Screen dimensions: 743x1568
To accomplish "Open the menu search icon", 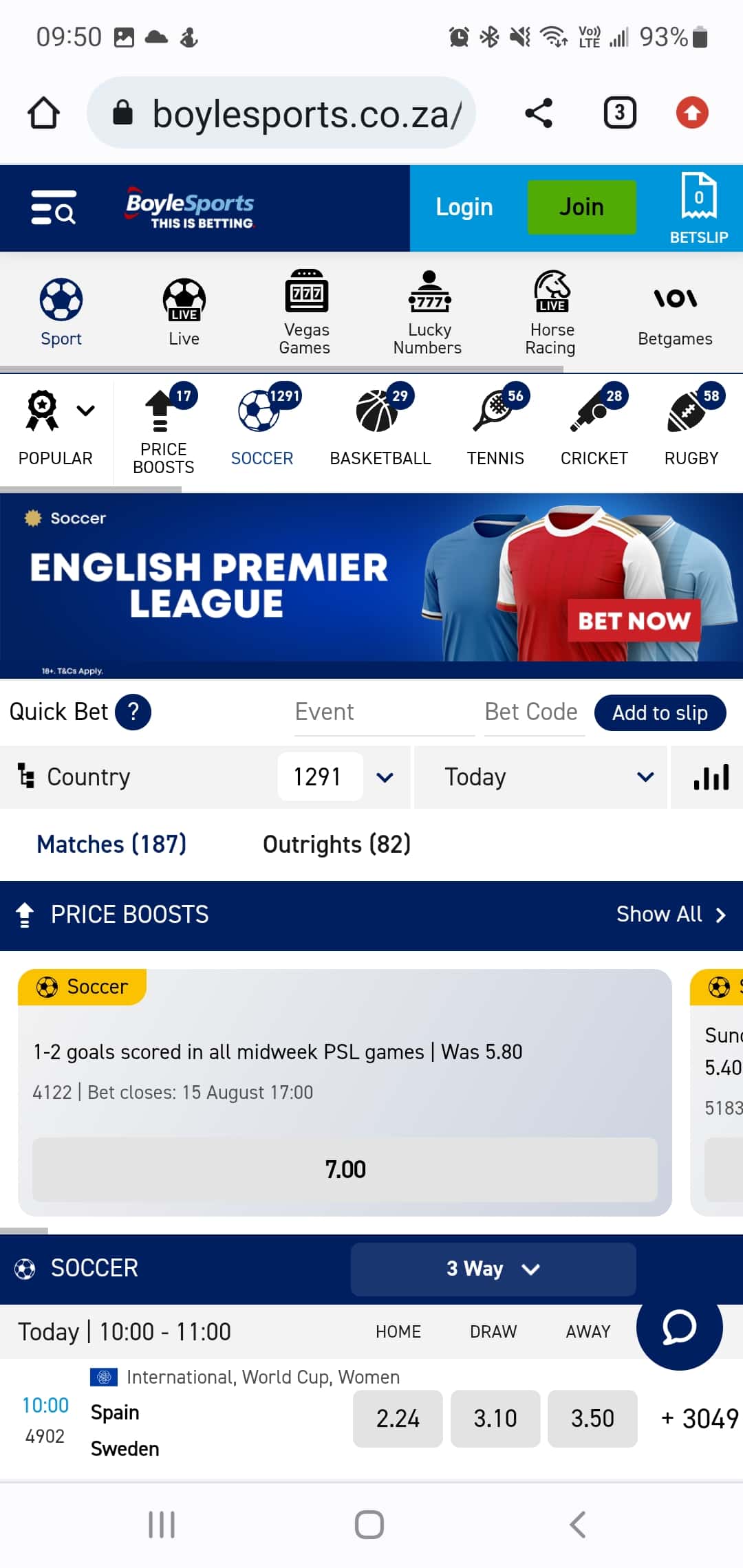I will (53, 208).
